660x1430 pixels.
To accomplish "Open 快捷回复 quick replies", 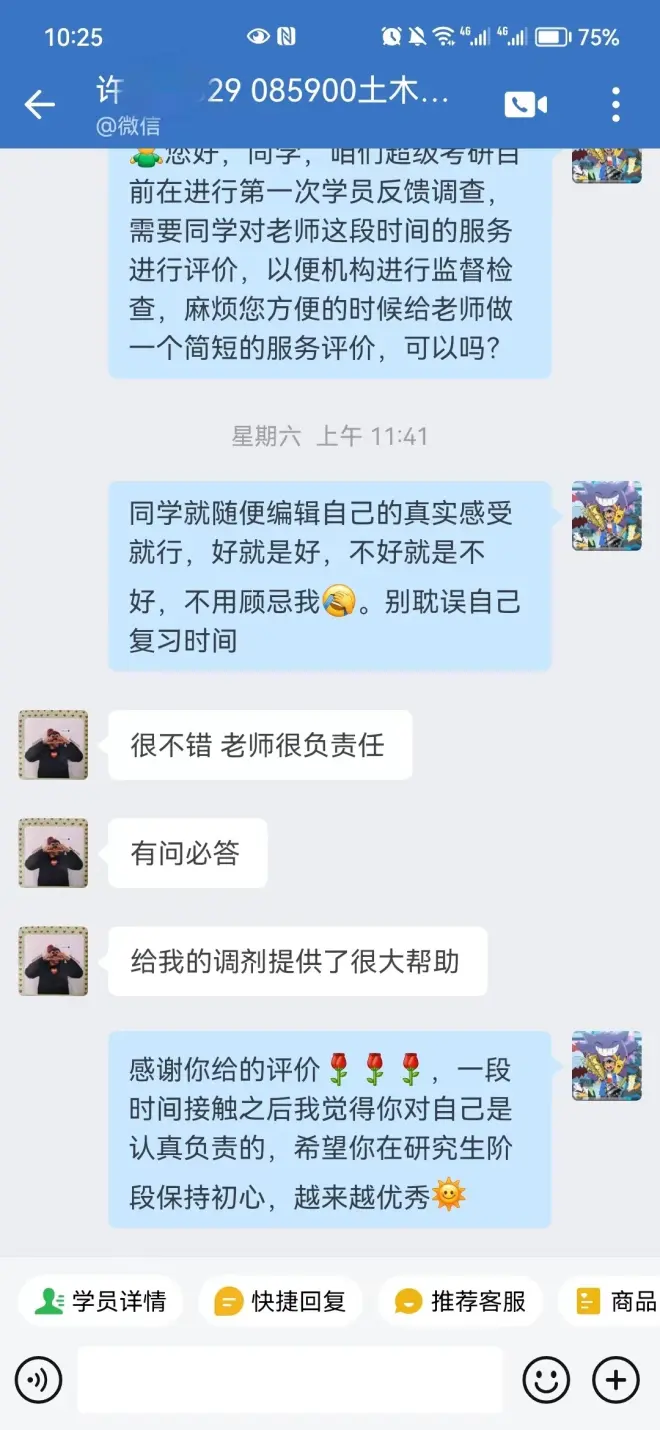I will (x=281, y=1301).
